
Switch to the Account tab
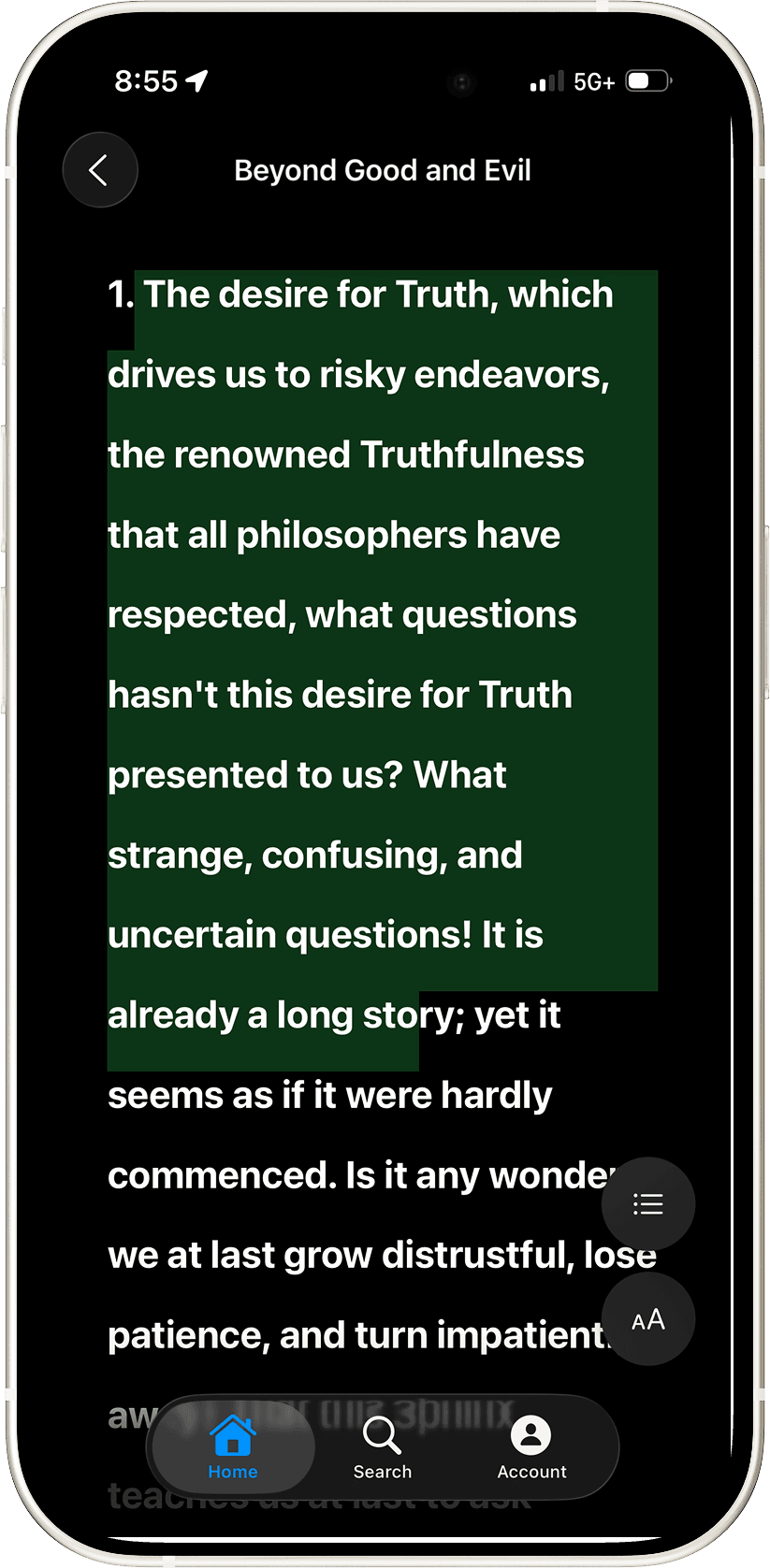point(531,1446)
